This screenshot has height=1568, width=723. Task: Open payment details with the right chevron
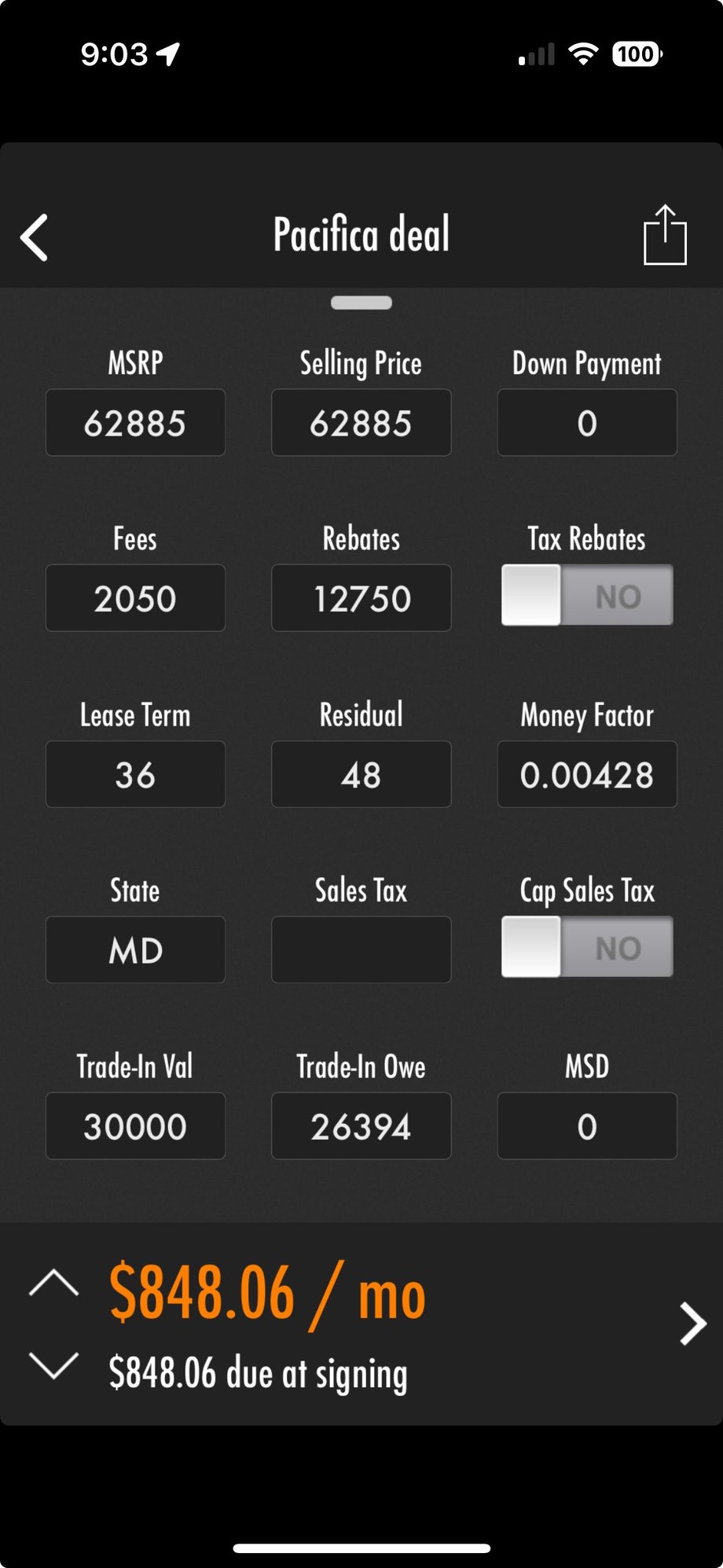[x=692, y=1324]
